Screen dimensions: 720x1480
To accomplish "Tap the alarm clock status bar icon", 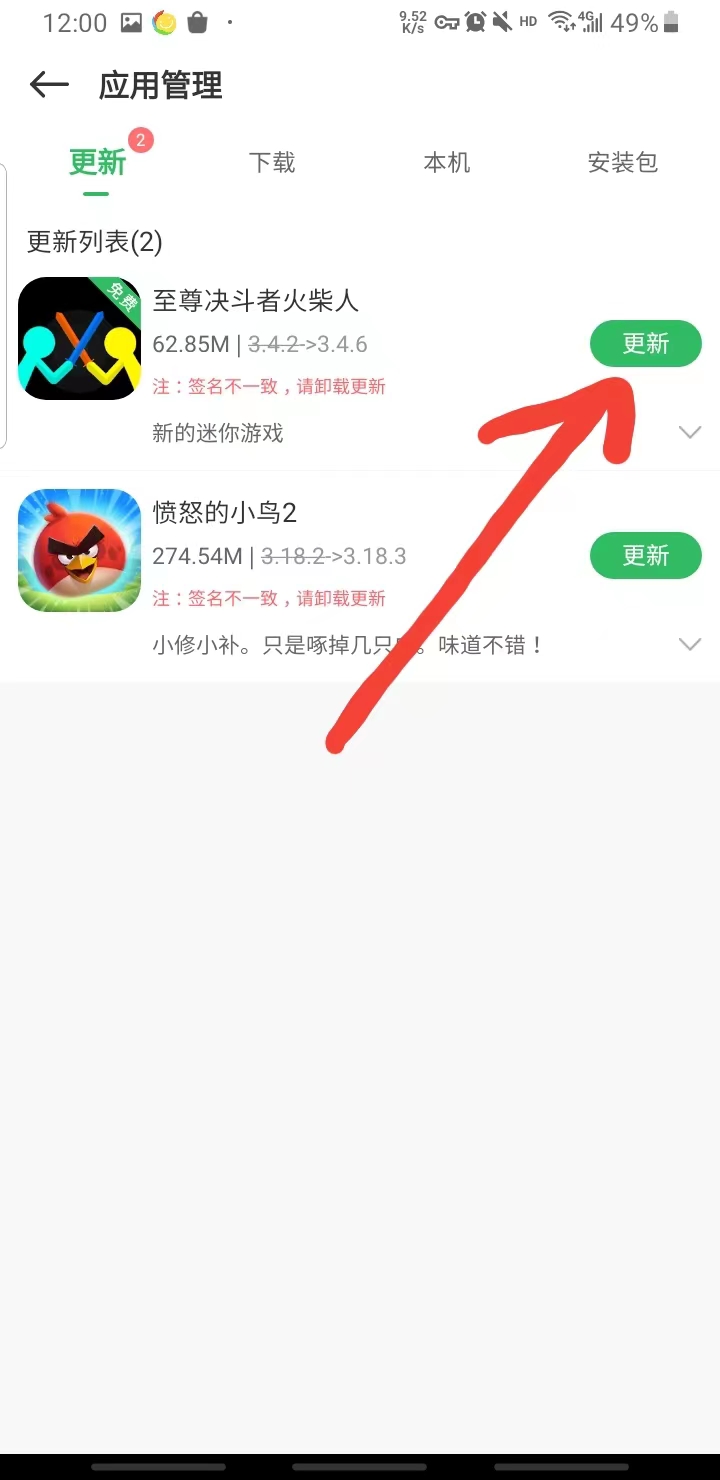I will point(476,20).
